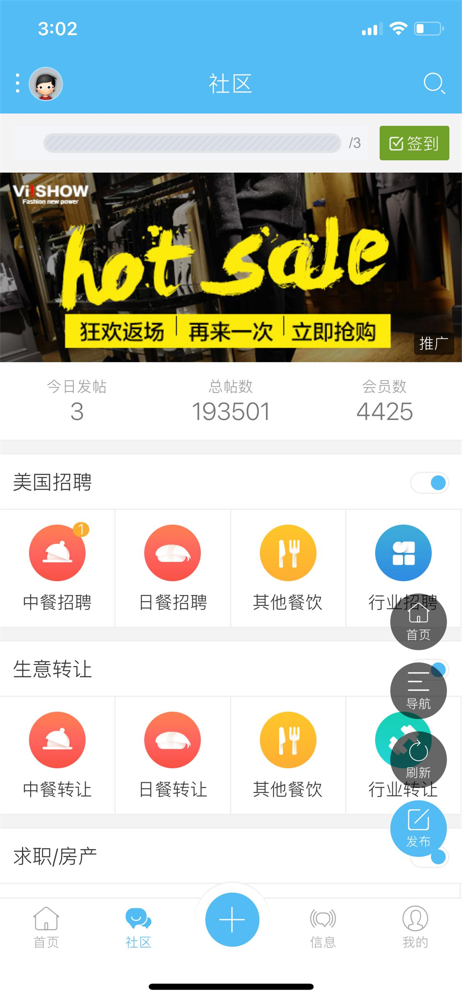Open the search magnifier icon

coord(434,84)
